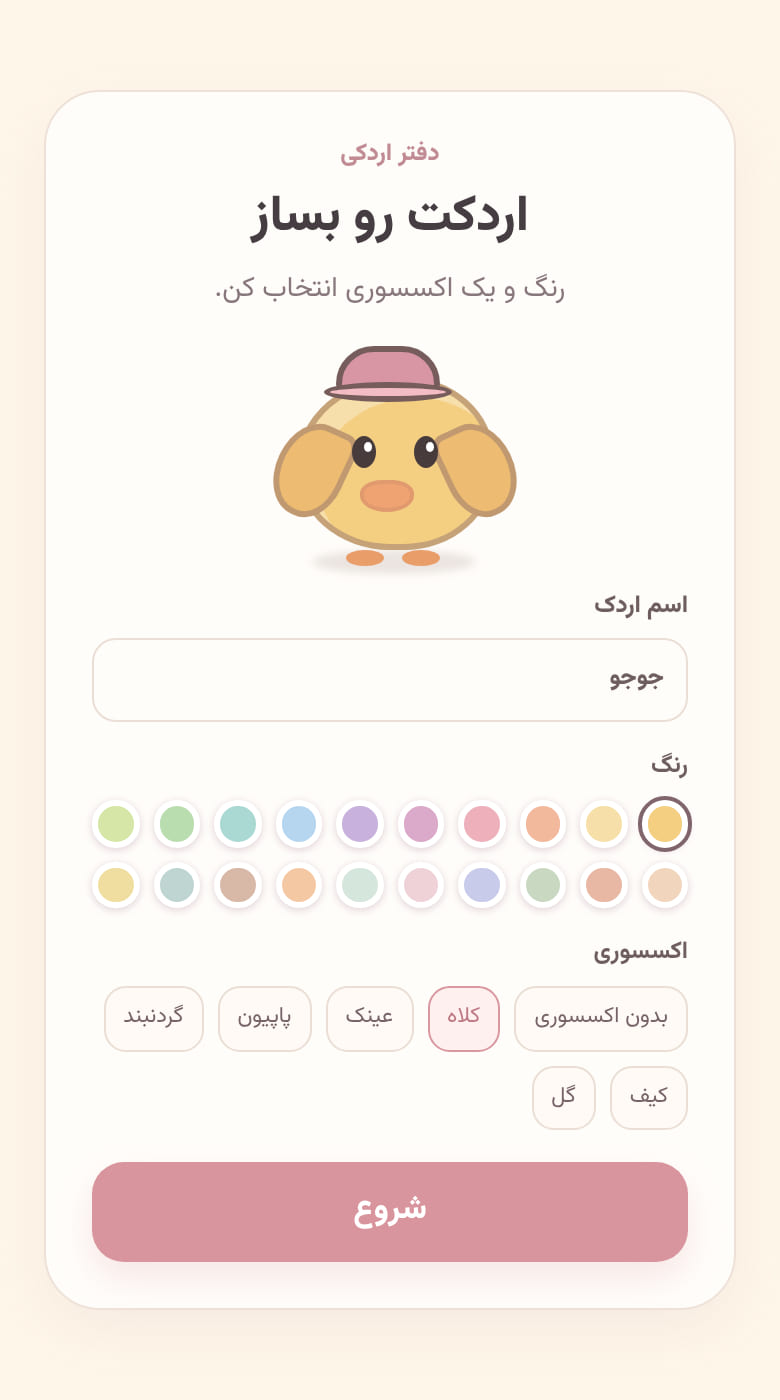Image resolution: width=780 pixels, height=1400 pixels.
Task: Pick the عینک accessory
Action: (x=370, y=1019)
